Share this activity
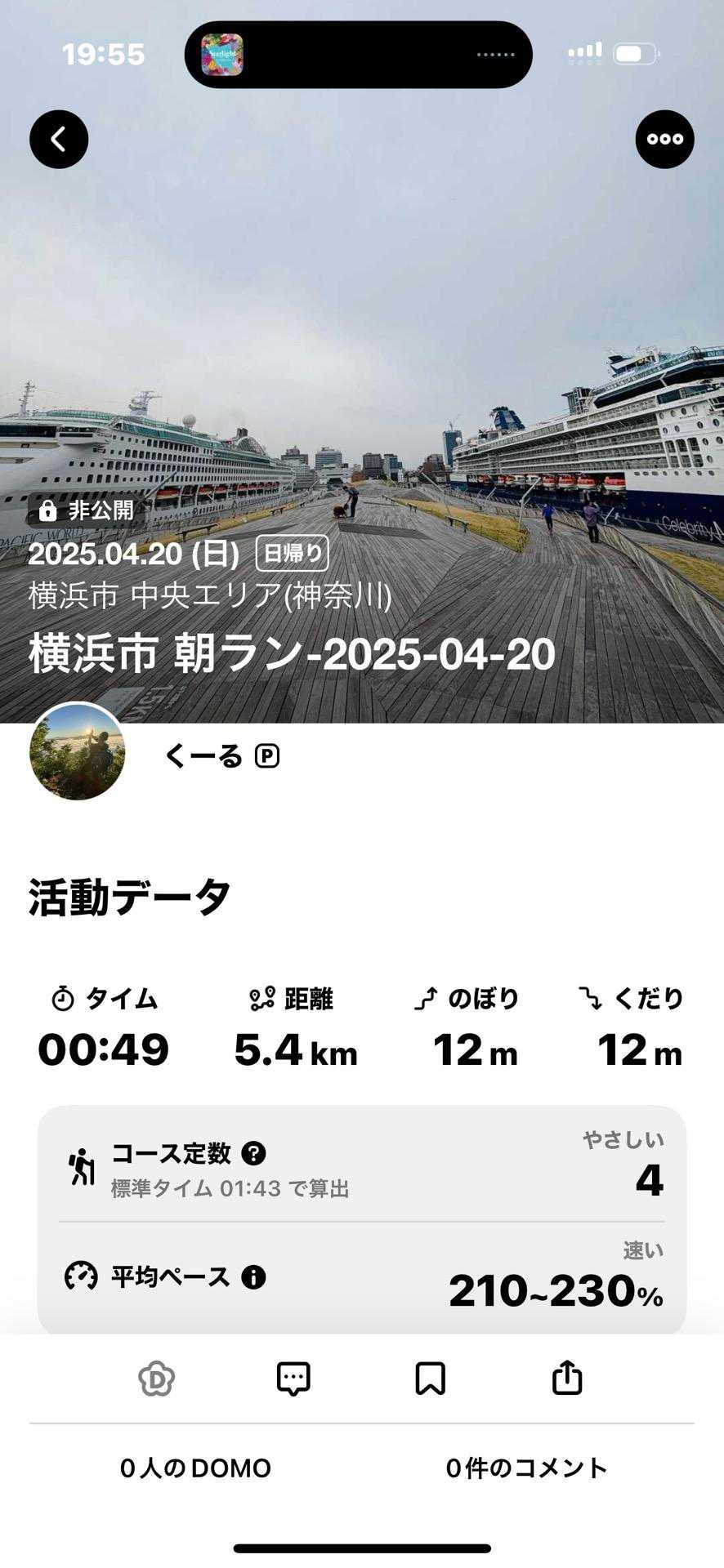724x1568 pixels. pyautogui.click(x=567, y=1379)
